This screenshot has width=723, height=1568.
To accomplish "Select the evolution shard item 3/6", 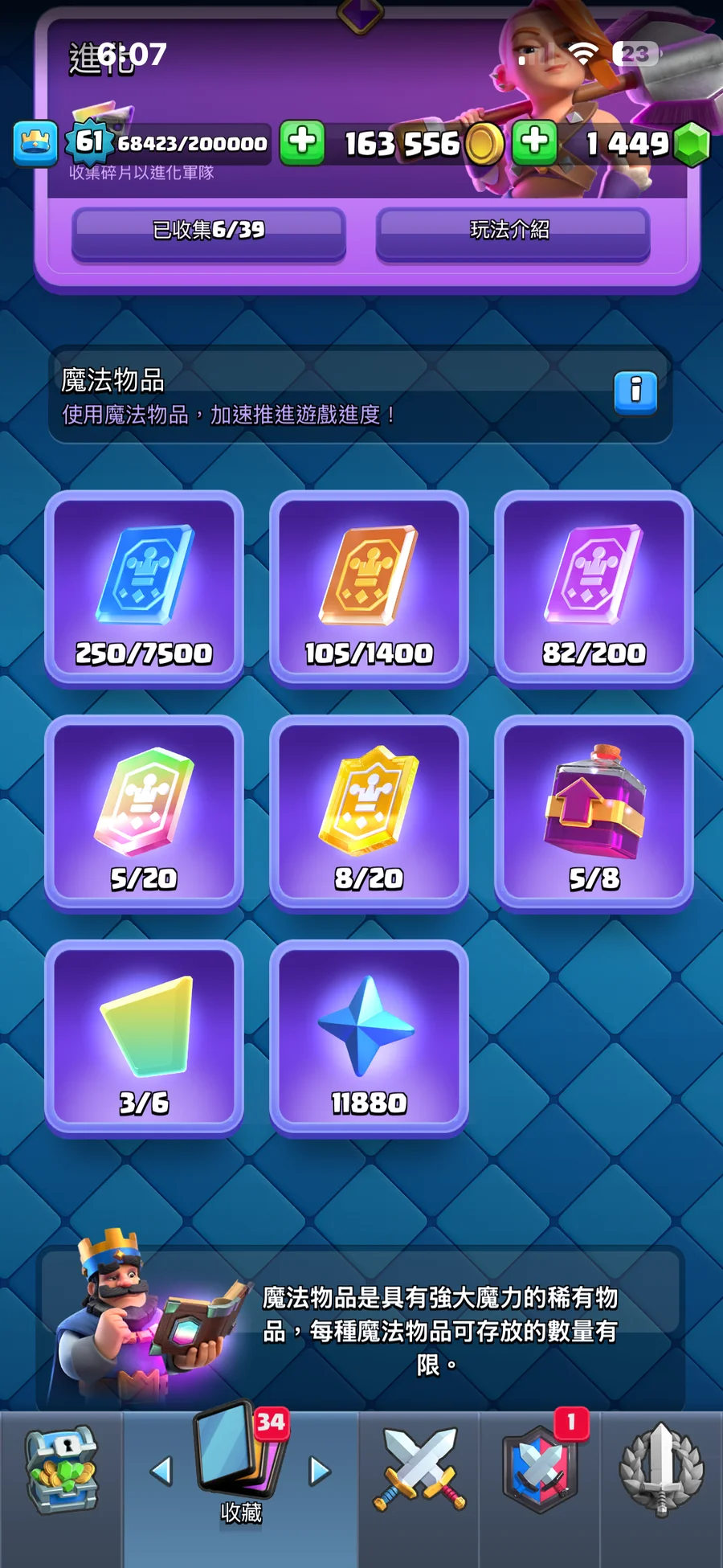I will pyautogui.click(x=144, y=1037).
